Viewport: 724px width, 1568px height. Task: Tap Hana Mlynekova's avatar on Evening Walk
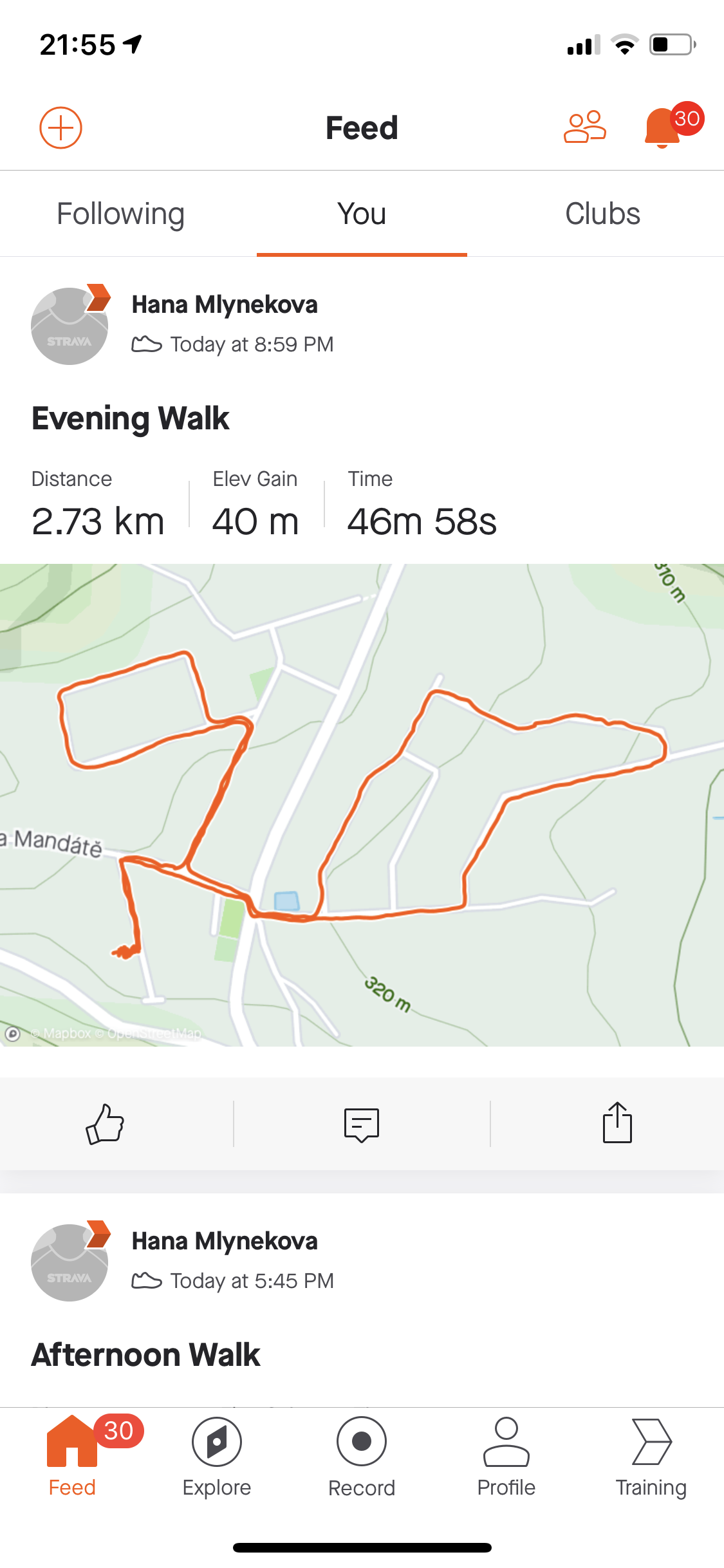pos(70,326)
